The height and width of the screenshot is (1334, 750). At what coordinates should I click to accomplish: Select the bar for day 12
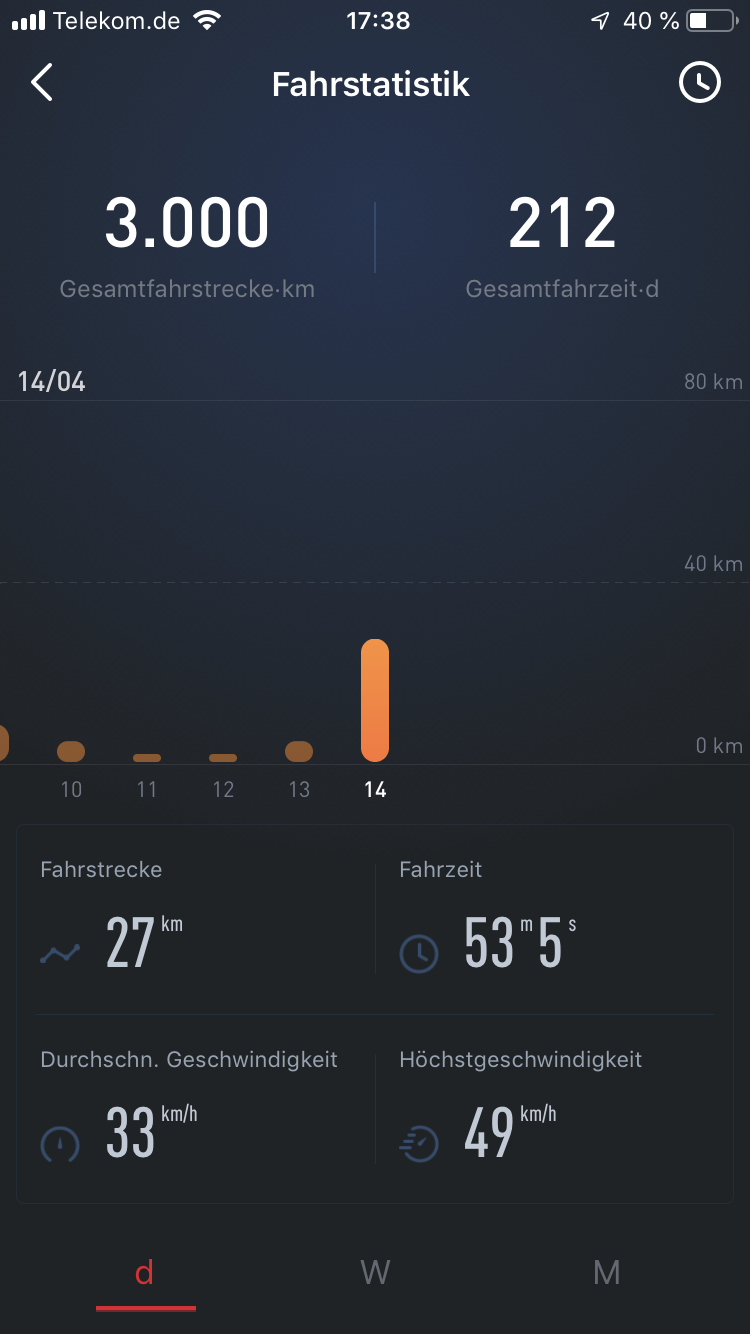tap(223, 757)
